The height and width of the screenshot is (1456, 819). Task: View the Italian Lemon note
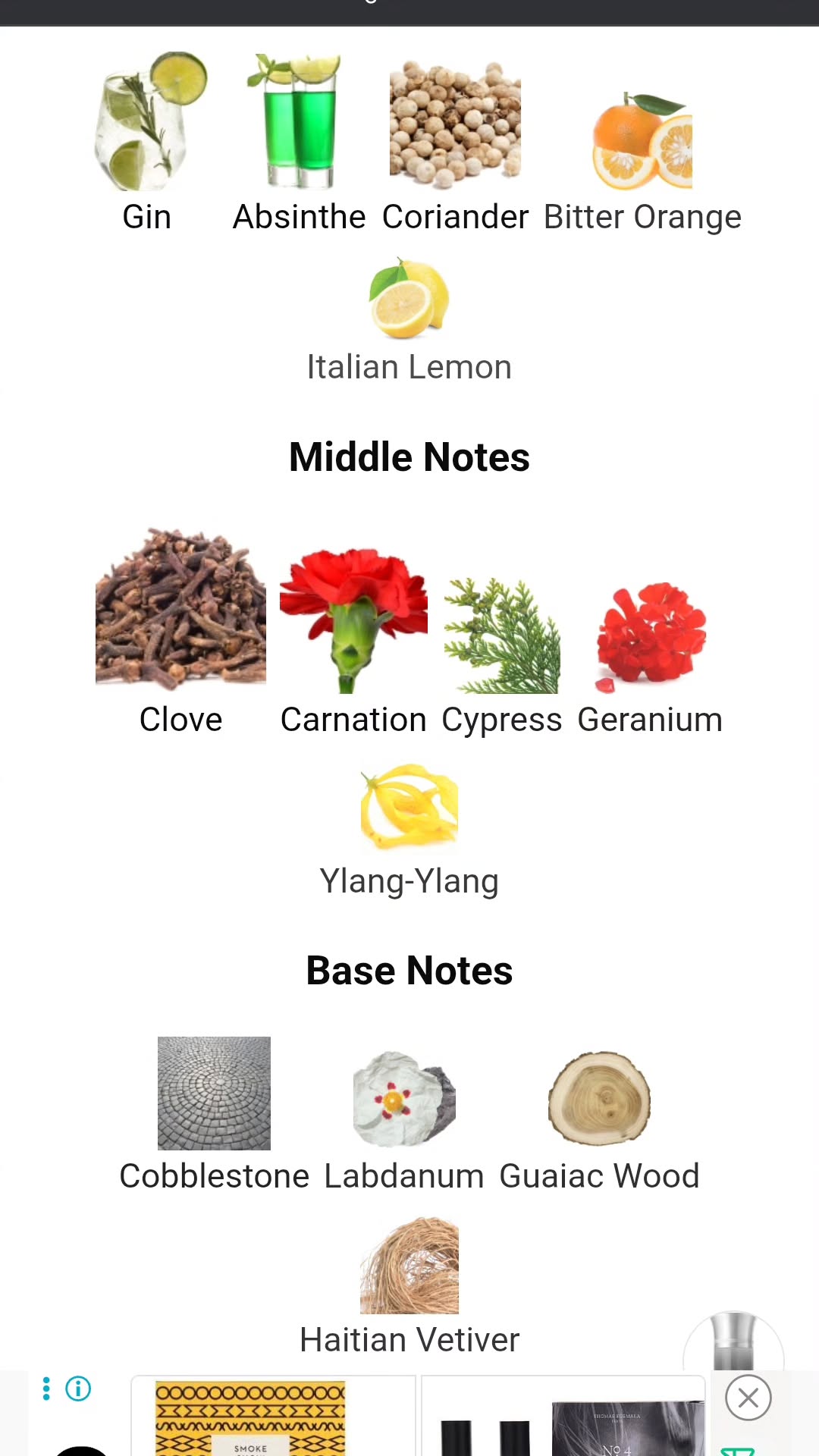tap(409, 318)
